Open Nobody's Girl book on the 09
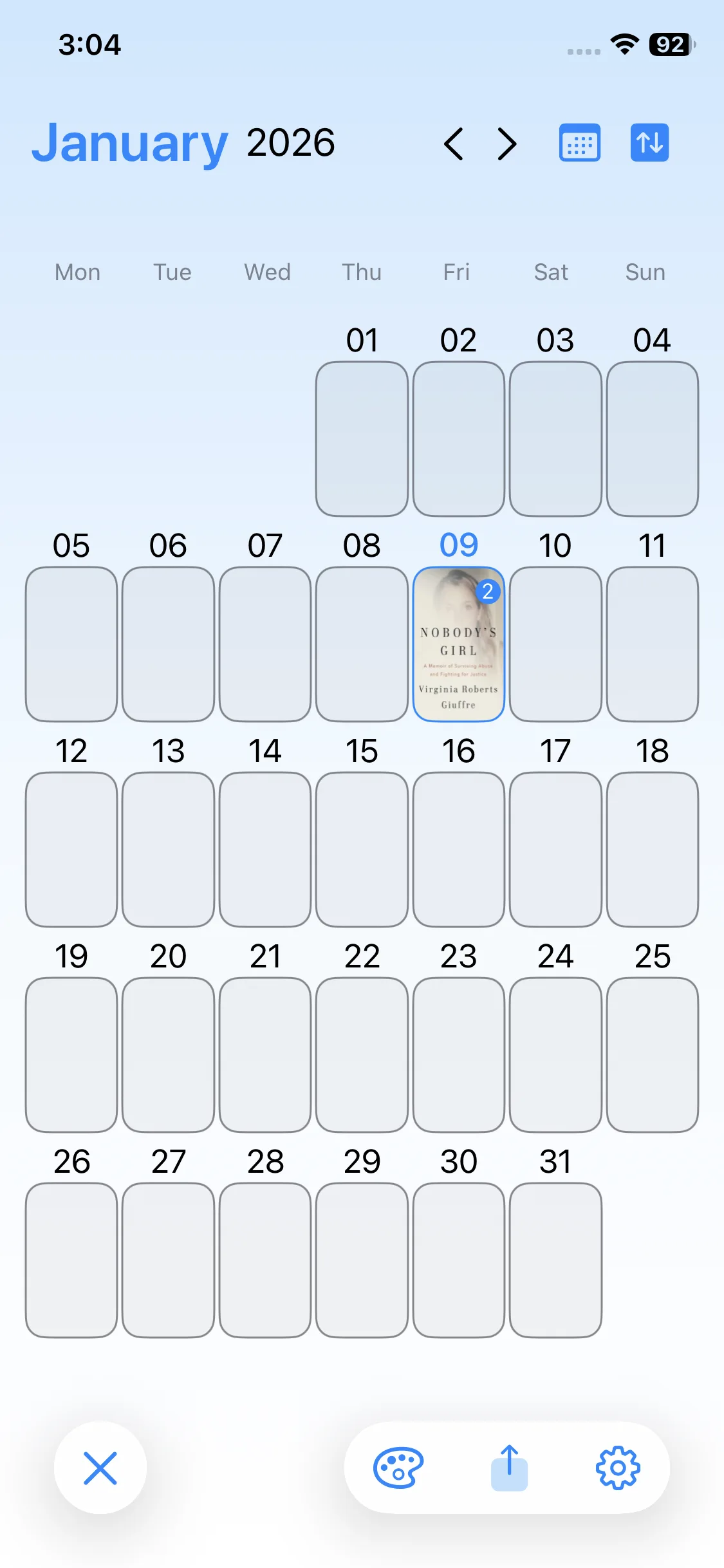724x1568 pixels. coord(458,644)
